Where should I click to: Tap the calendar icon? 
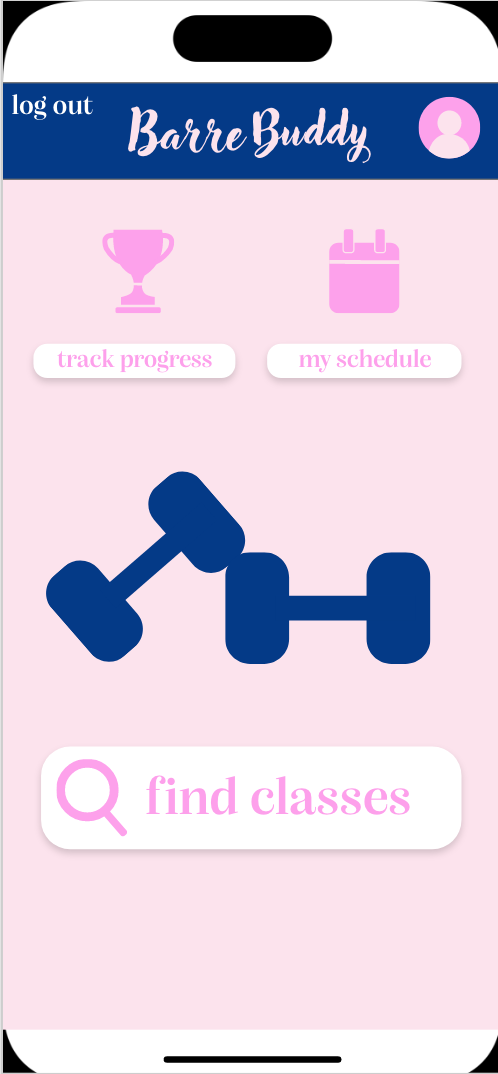(x=364, y=271)
